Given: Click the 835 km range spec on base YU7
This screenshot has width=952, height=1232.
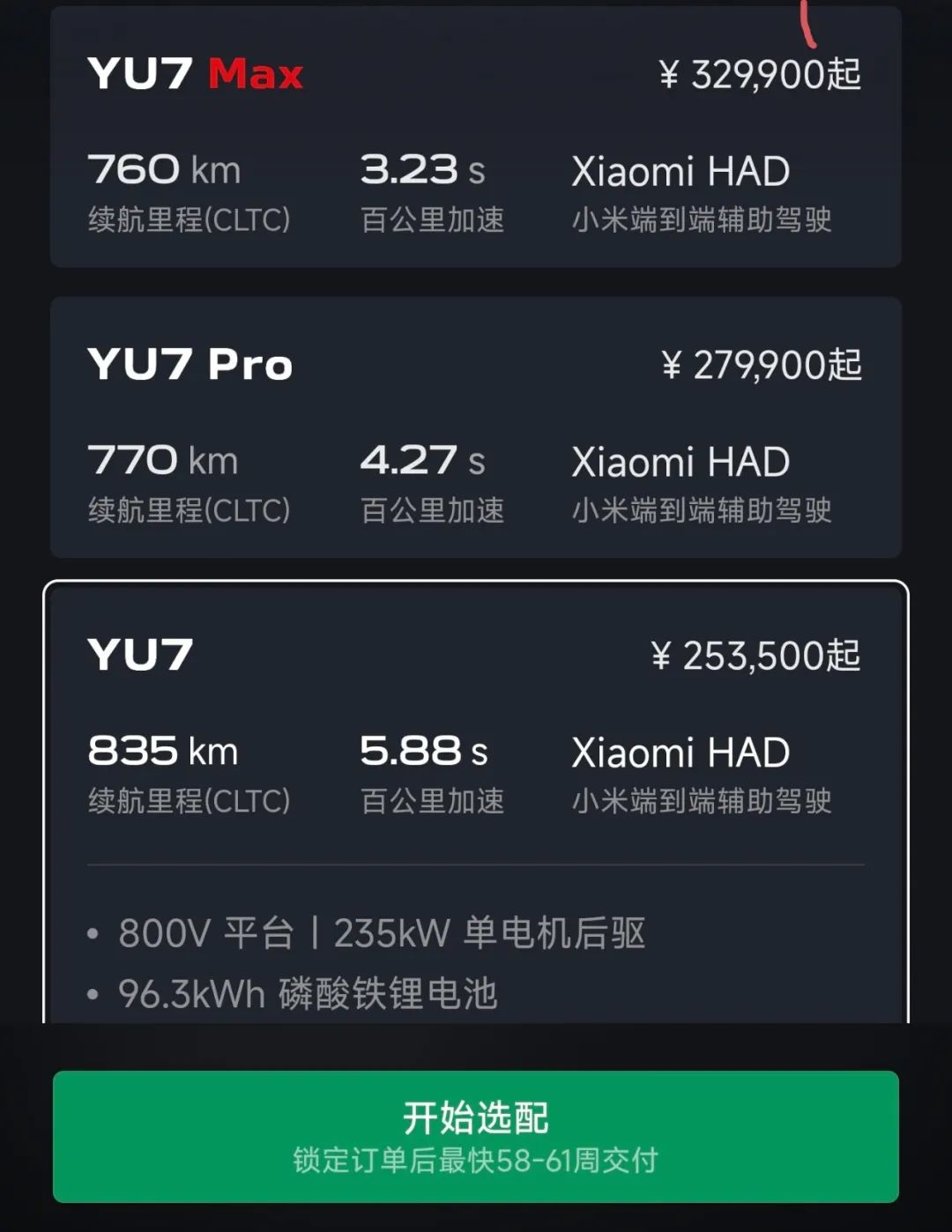Looking at the screenshot, I should tap(163, 751).
